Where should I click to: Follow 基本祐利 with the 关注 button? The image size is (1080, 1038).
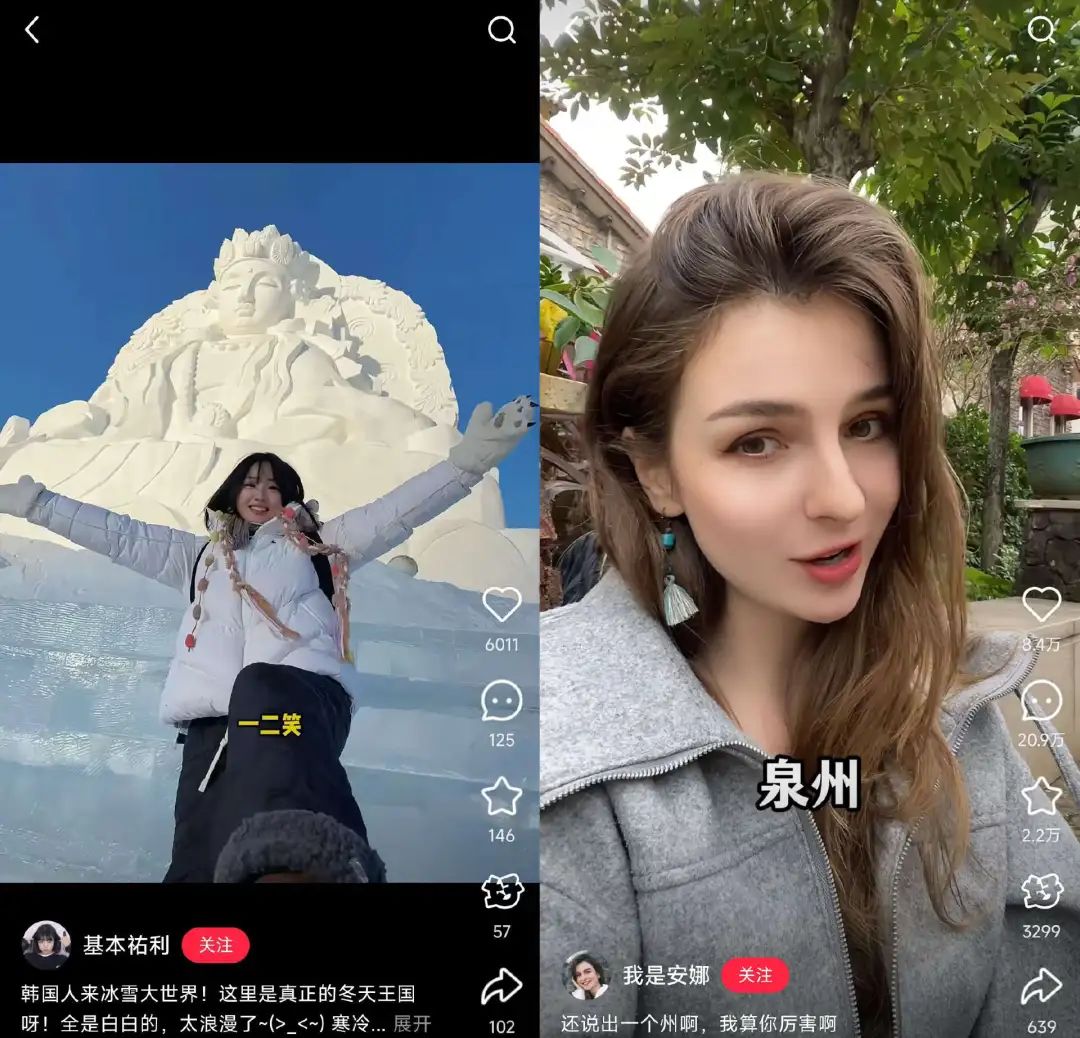tap(215, 945)
